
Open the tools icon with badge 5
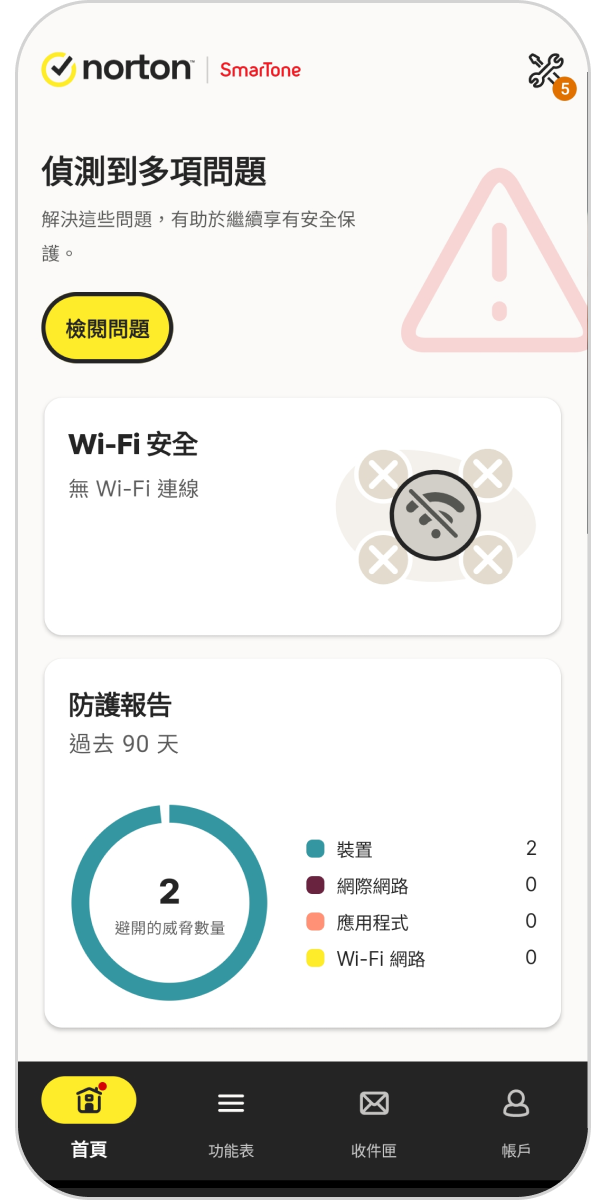pos(547,71)
